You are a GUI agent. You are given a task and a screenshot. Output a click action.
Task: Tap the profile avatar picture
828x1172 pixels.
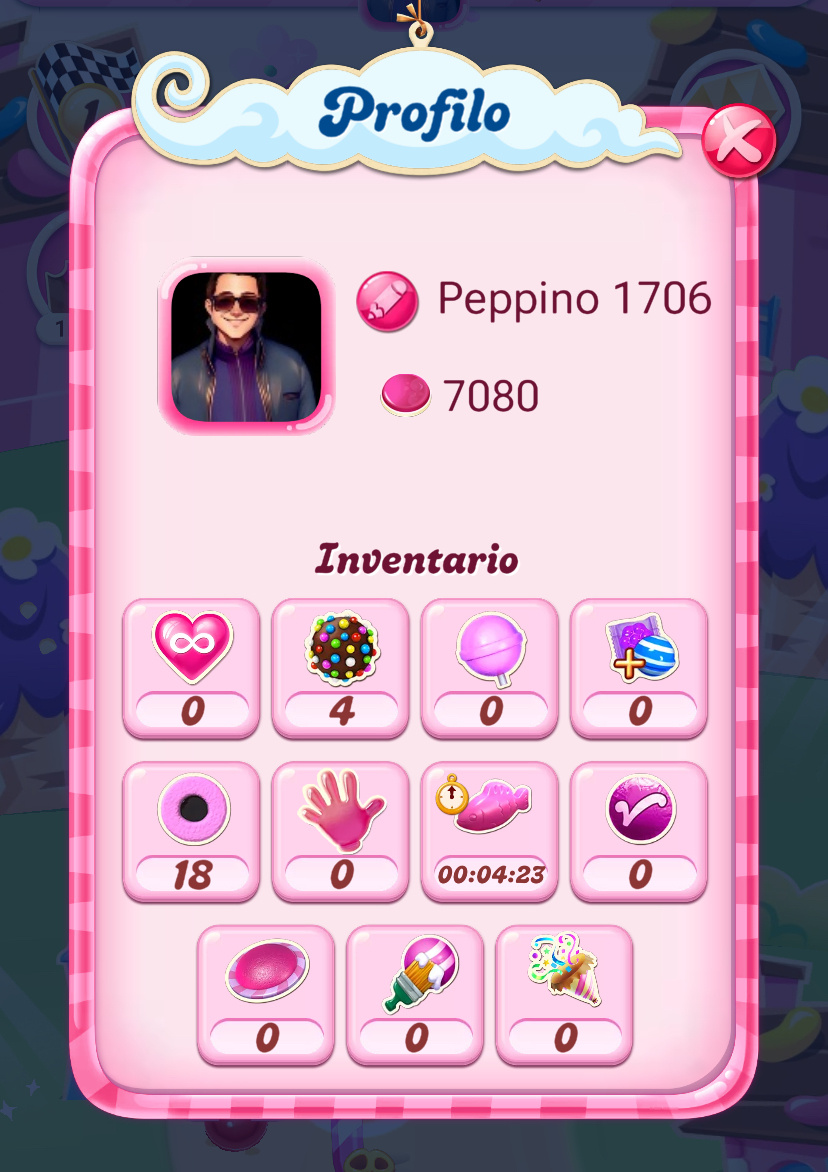(x=246, y=346)
